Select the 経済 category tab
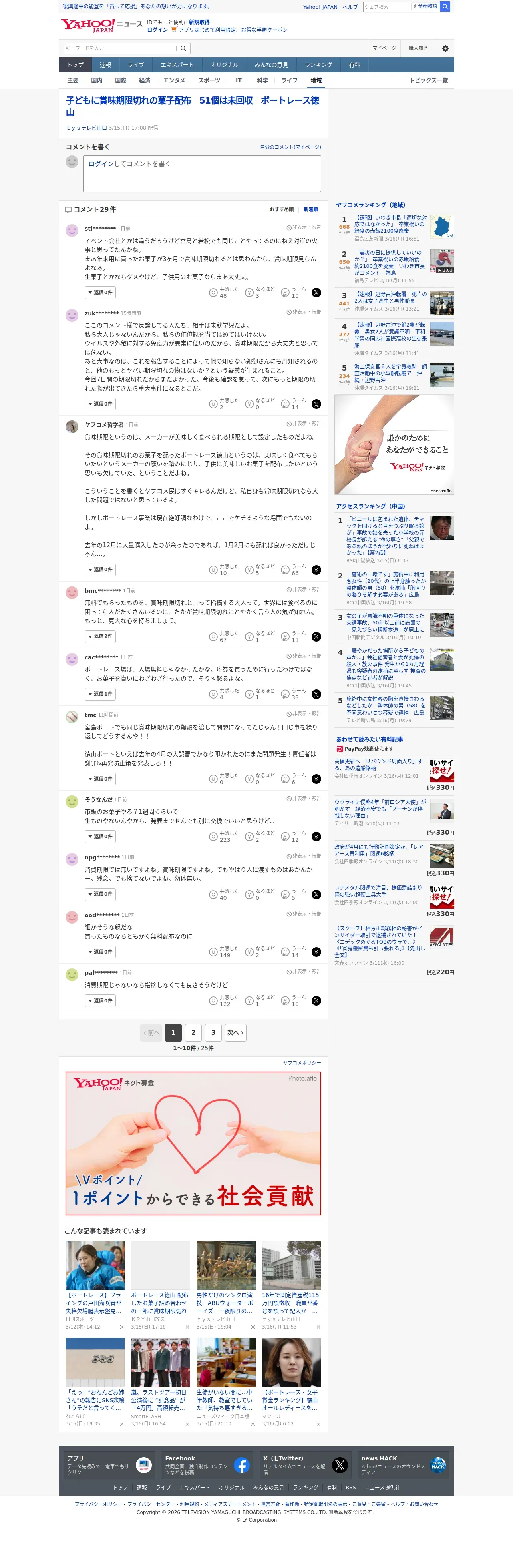The image size is (513, 1568). tap(145, 80)
